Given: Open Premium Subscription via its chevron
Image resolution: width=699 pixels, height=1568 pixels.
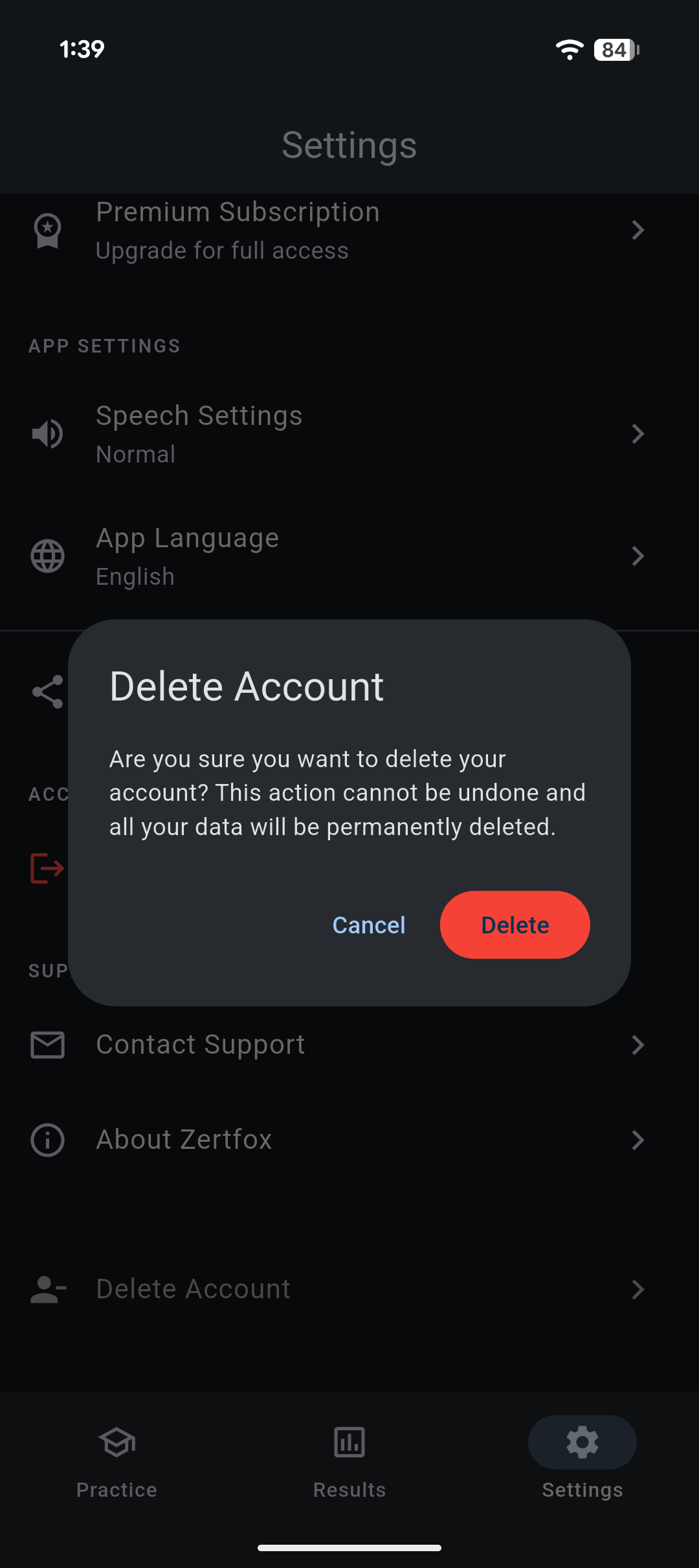Looking at the screenshot, I should tap(638, 230).
